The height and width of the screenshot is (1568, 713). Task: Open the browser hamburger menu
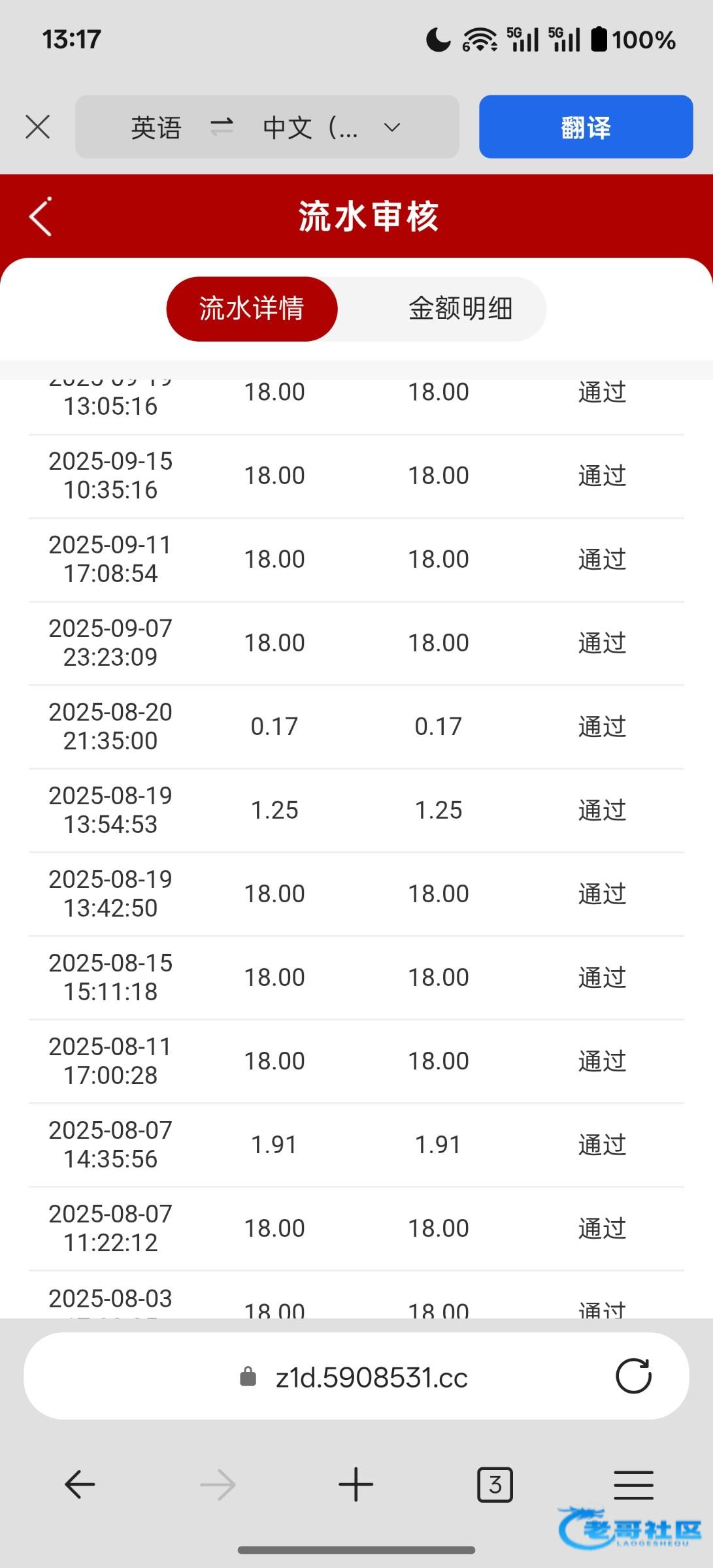pos(633,1484)
